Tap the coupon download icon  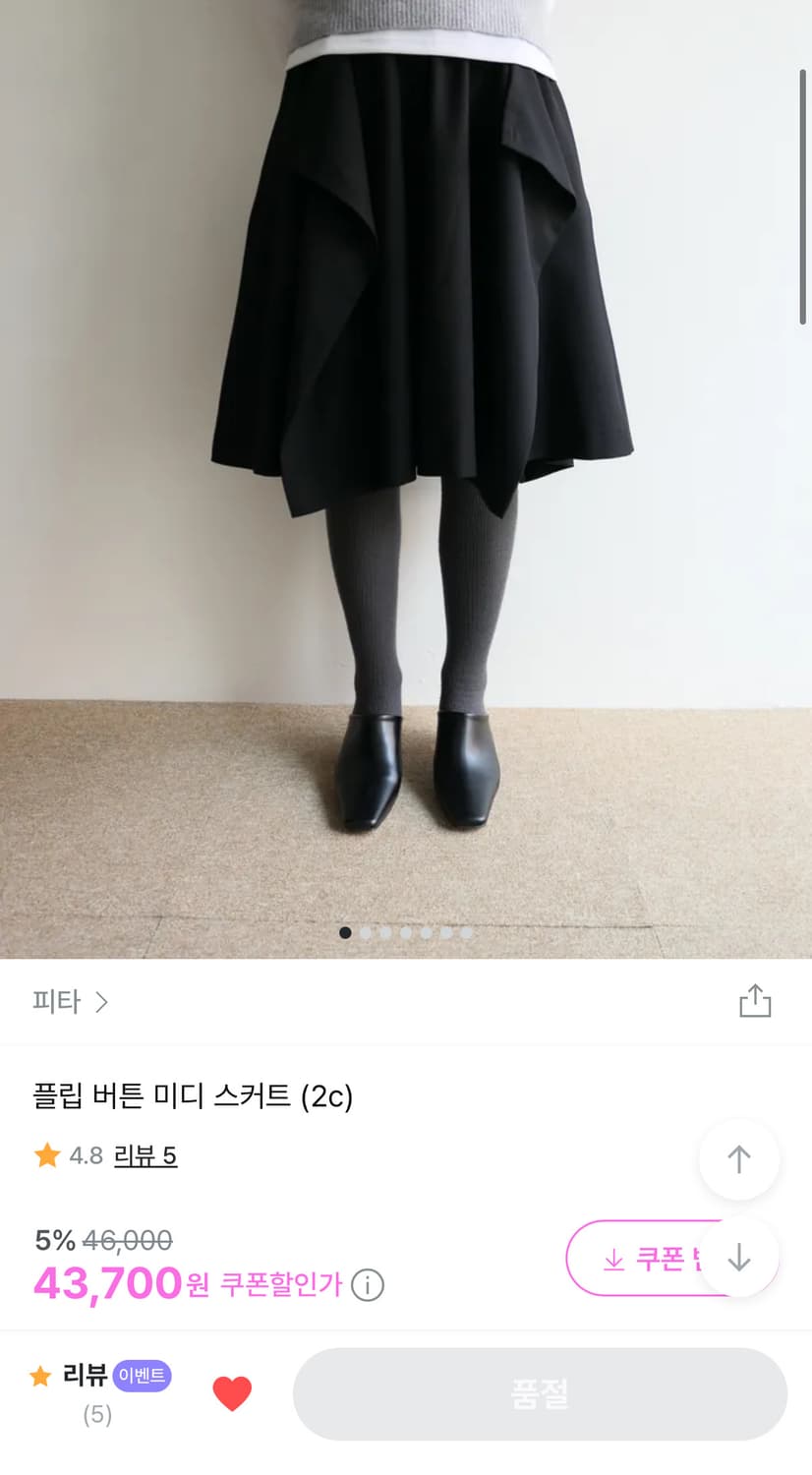[x=615, y=1259]
